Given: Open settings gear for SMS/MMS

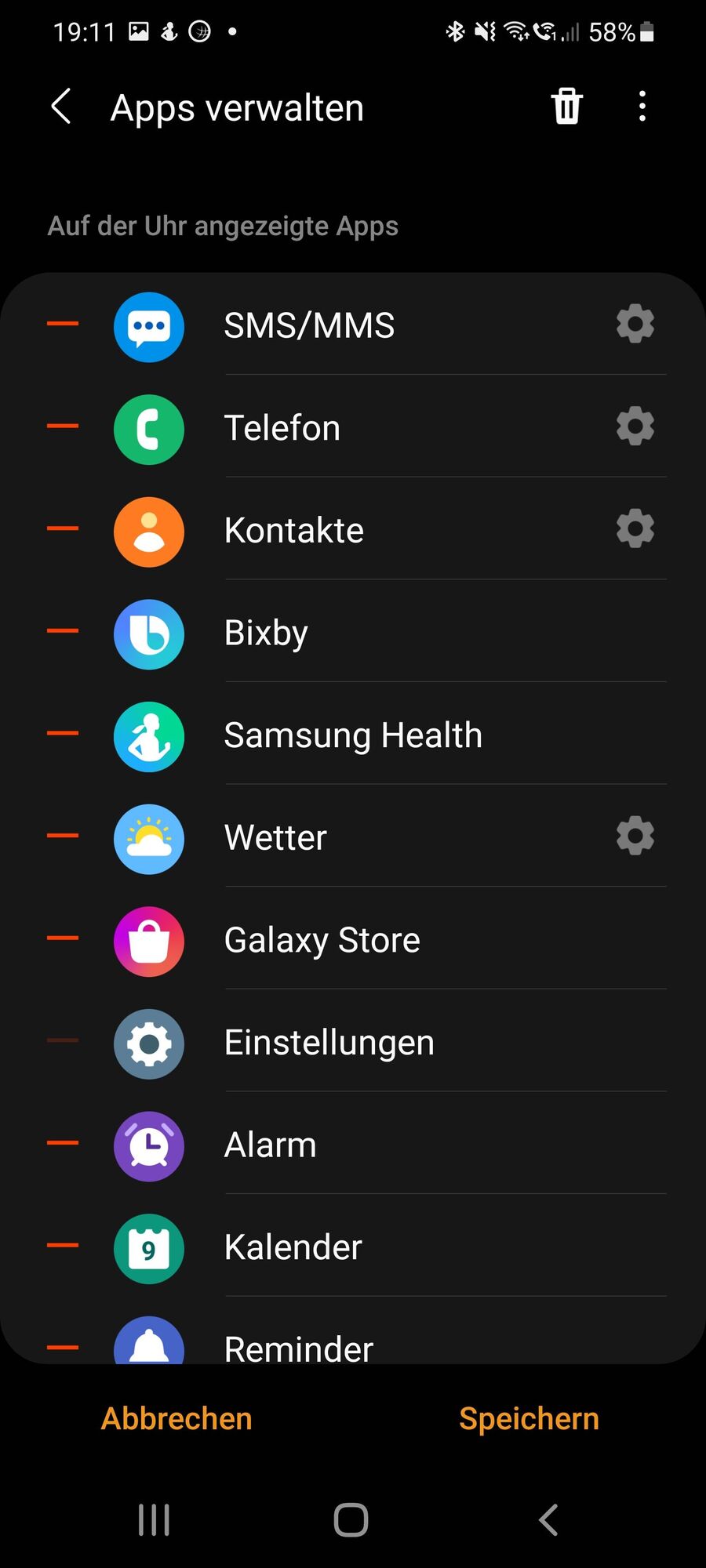Looking at the screenshot, I should click(635, 324).
